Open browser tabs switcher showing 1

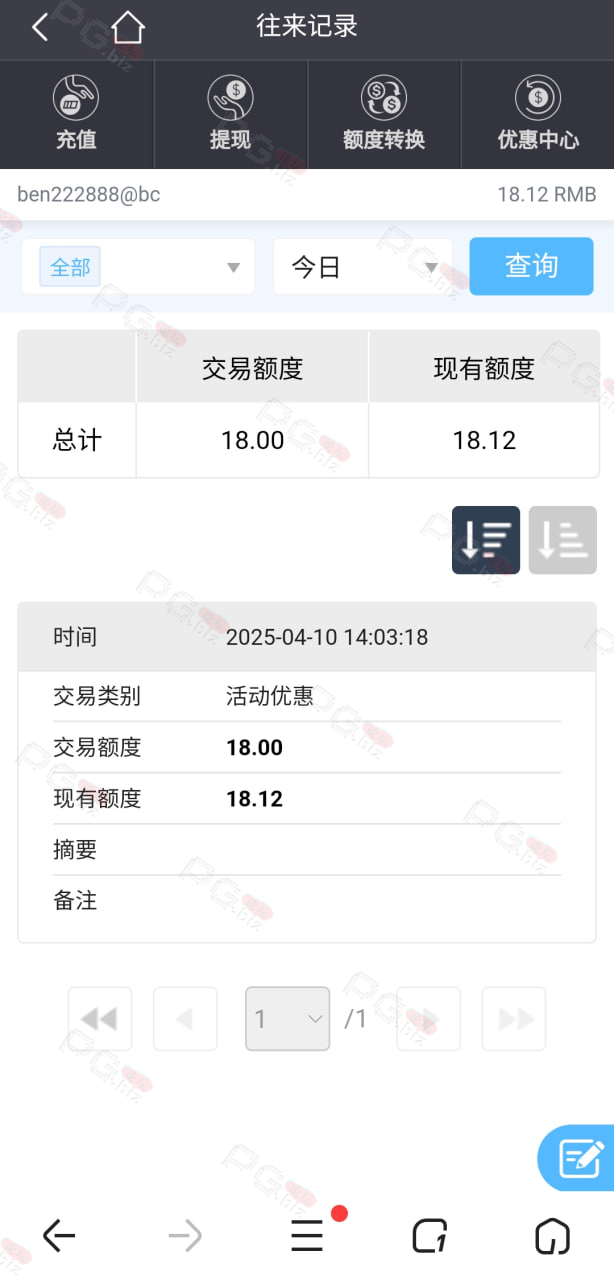click(x=430, y=1237)
